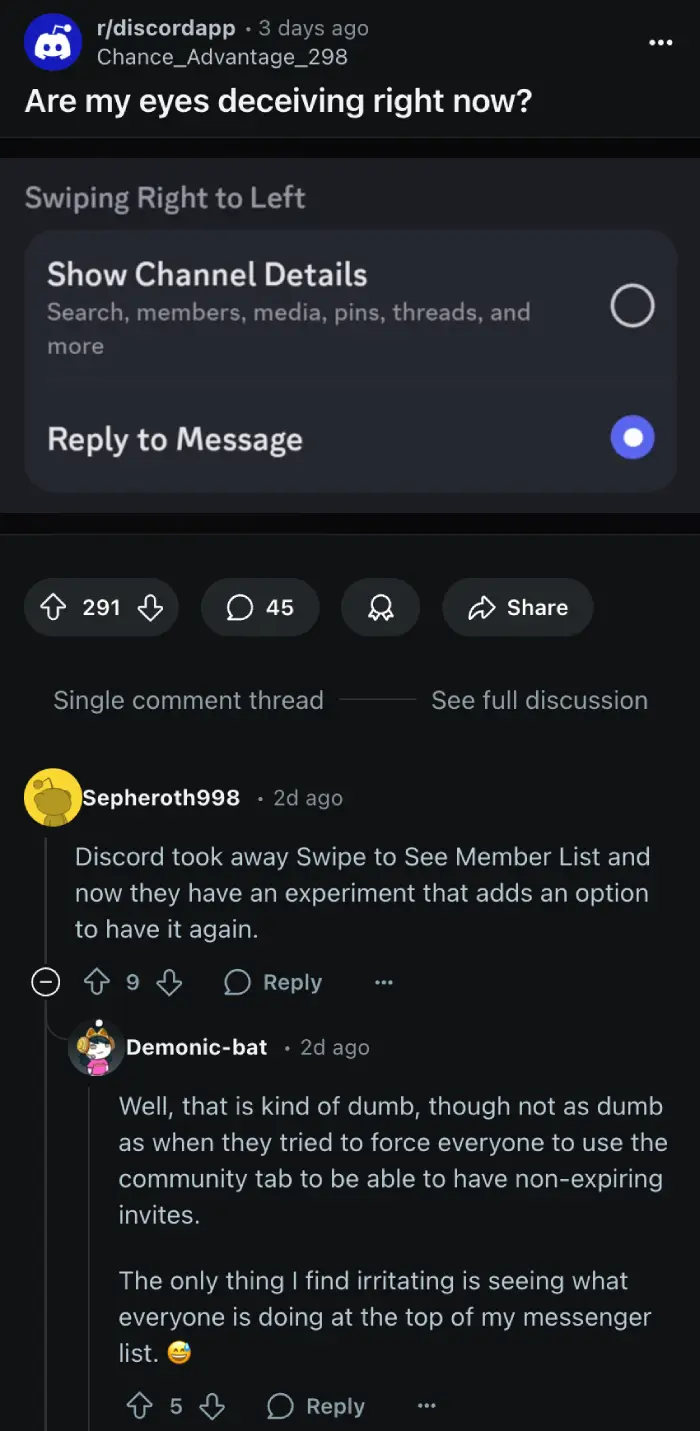Reply to Sepheroth998's comment

point(273,983)
